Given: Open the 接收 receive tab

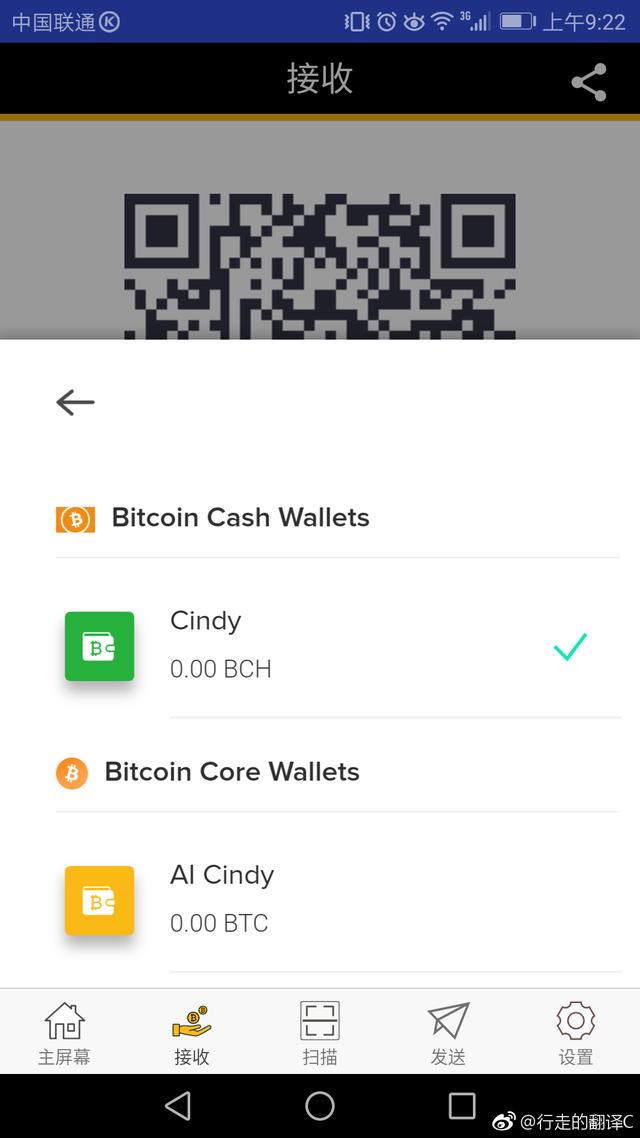Looking at the screenshot, I should click(192, 1033).
